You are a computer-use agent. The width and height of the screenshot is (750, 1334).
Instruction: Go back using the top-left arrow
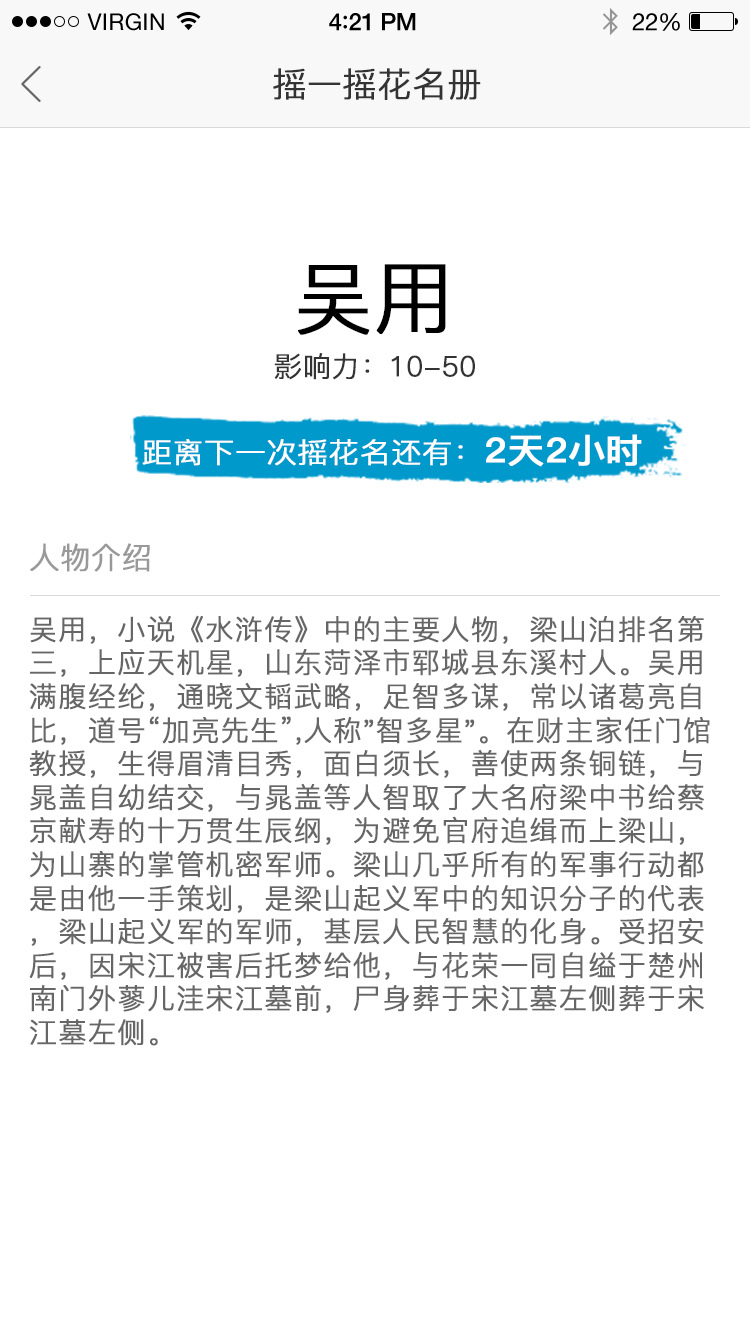pos(31,84)
